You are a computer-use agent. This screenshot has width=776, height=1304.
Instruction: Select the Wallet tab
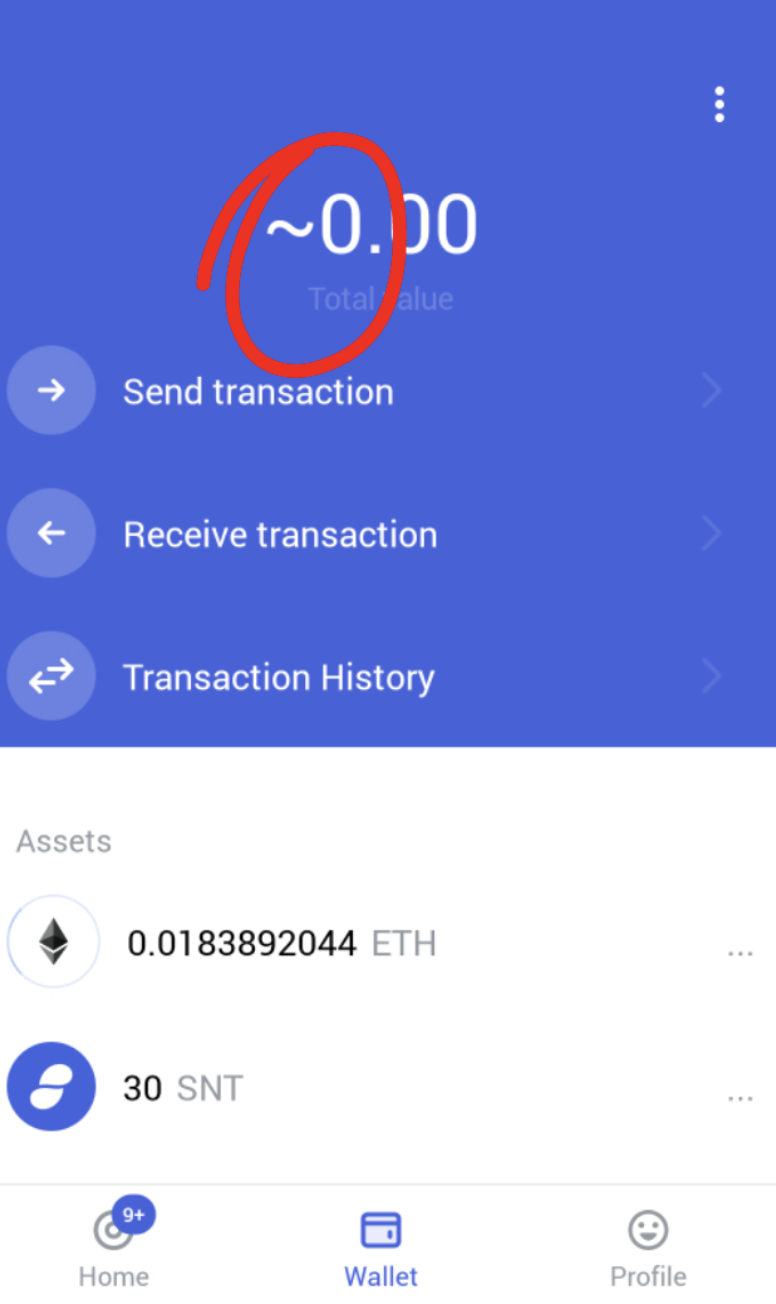(x=381, y=1246)
